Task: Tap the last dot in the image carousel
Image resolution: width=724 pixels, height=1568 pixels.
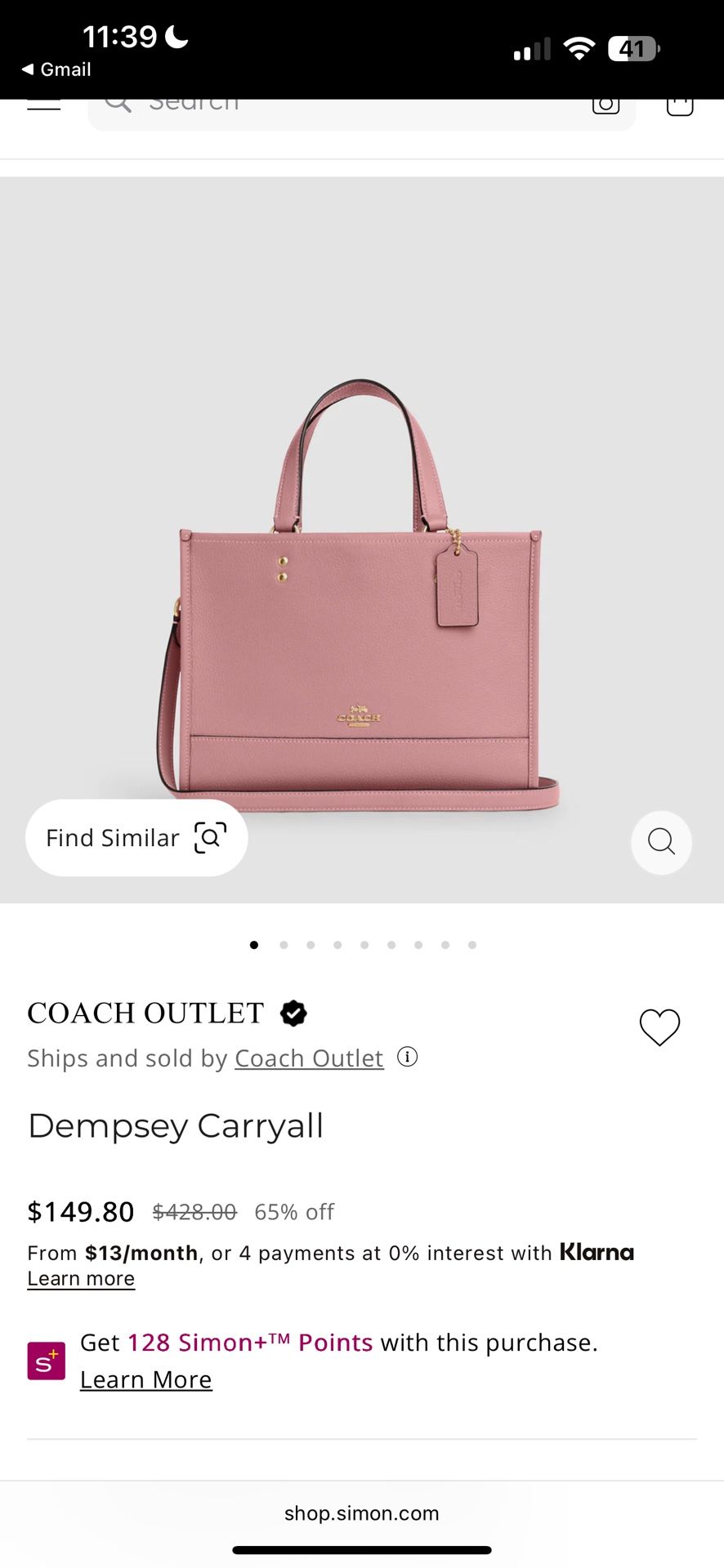Action: tap(472, 944)
